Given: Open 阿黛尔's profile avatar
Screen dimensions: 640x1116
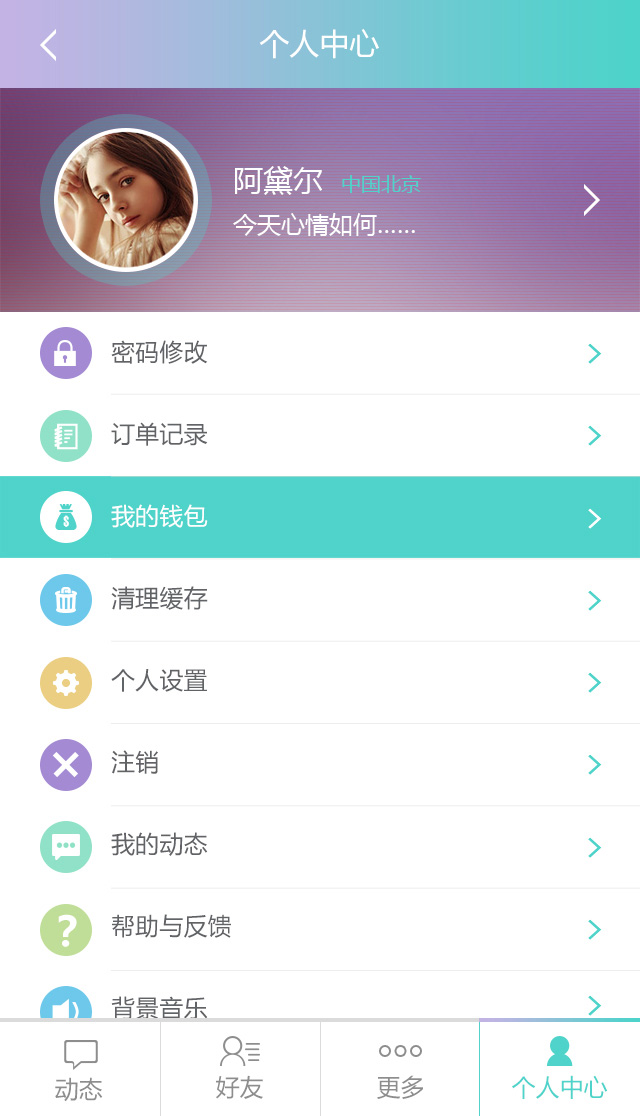Looking at the screenshot, I should (126, 200).
